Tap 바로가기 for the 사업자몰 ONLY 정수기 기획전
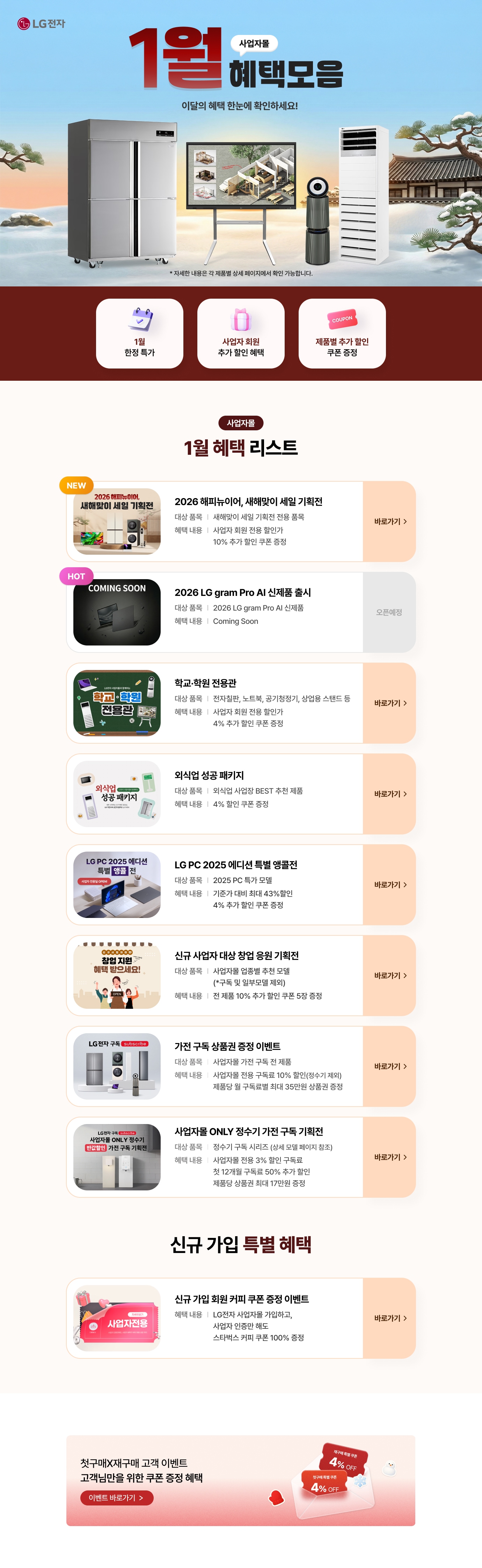482x1568 pixels. click(389, 1157)
